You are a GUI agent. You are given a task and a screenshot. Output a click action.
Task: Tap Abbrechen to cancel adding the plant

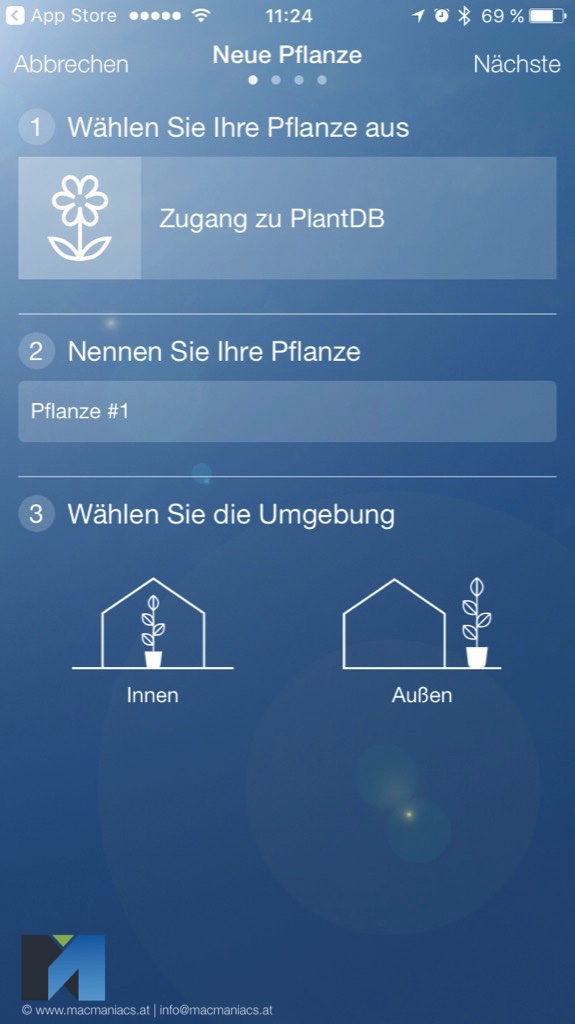[71, 64]
